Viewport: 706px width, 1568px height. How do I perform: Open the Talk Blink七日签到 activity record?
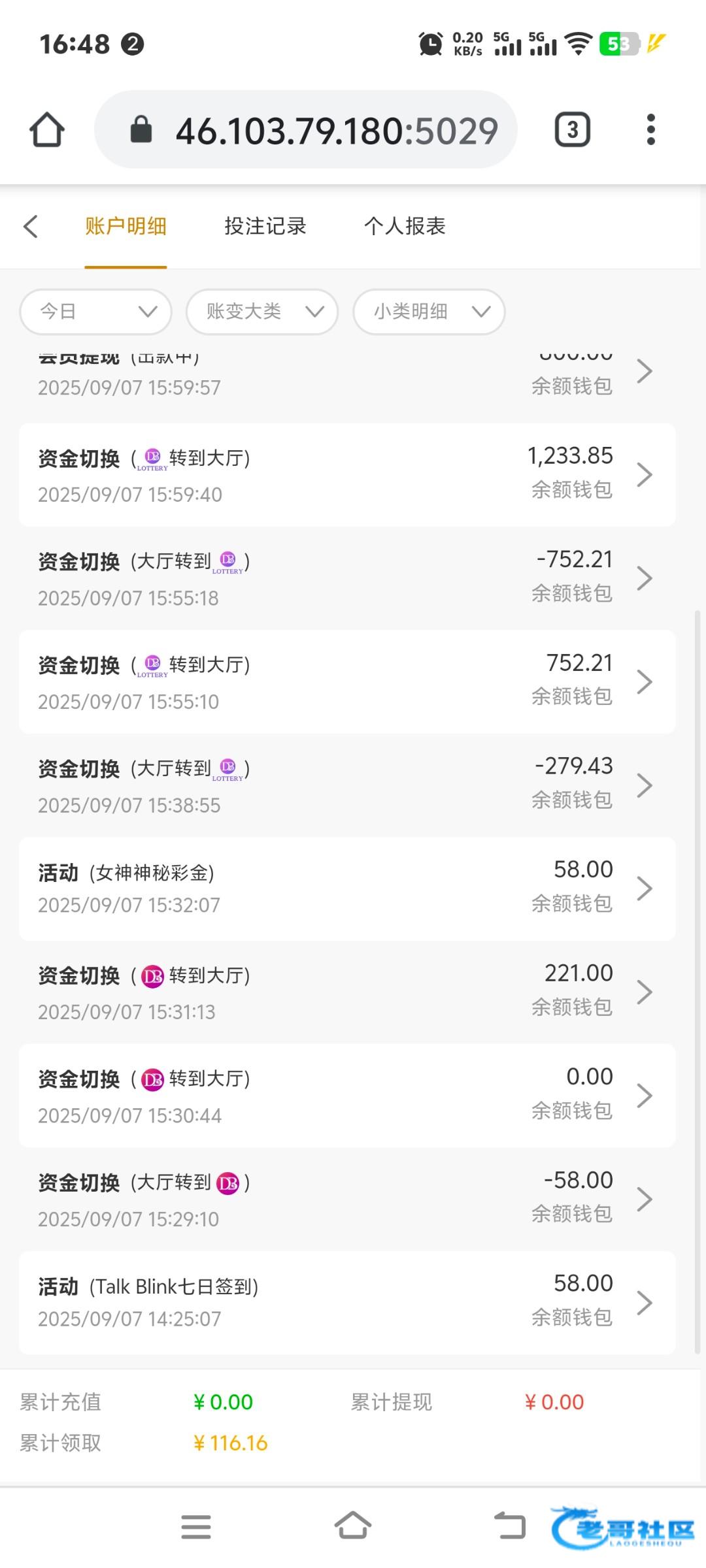pyautogui.click(x=347, y=1302)
